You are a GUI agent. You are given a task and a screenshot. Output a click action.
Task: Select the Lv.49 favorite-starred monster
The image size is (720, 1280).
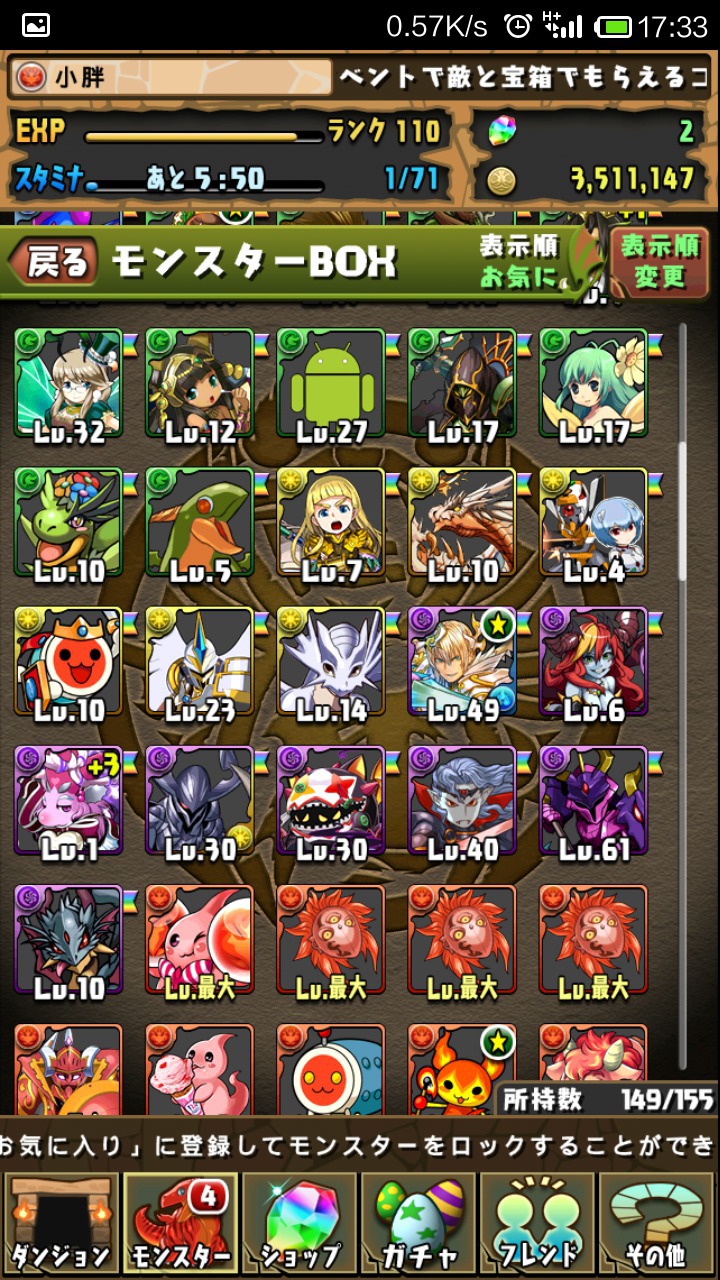462,664
